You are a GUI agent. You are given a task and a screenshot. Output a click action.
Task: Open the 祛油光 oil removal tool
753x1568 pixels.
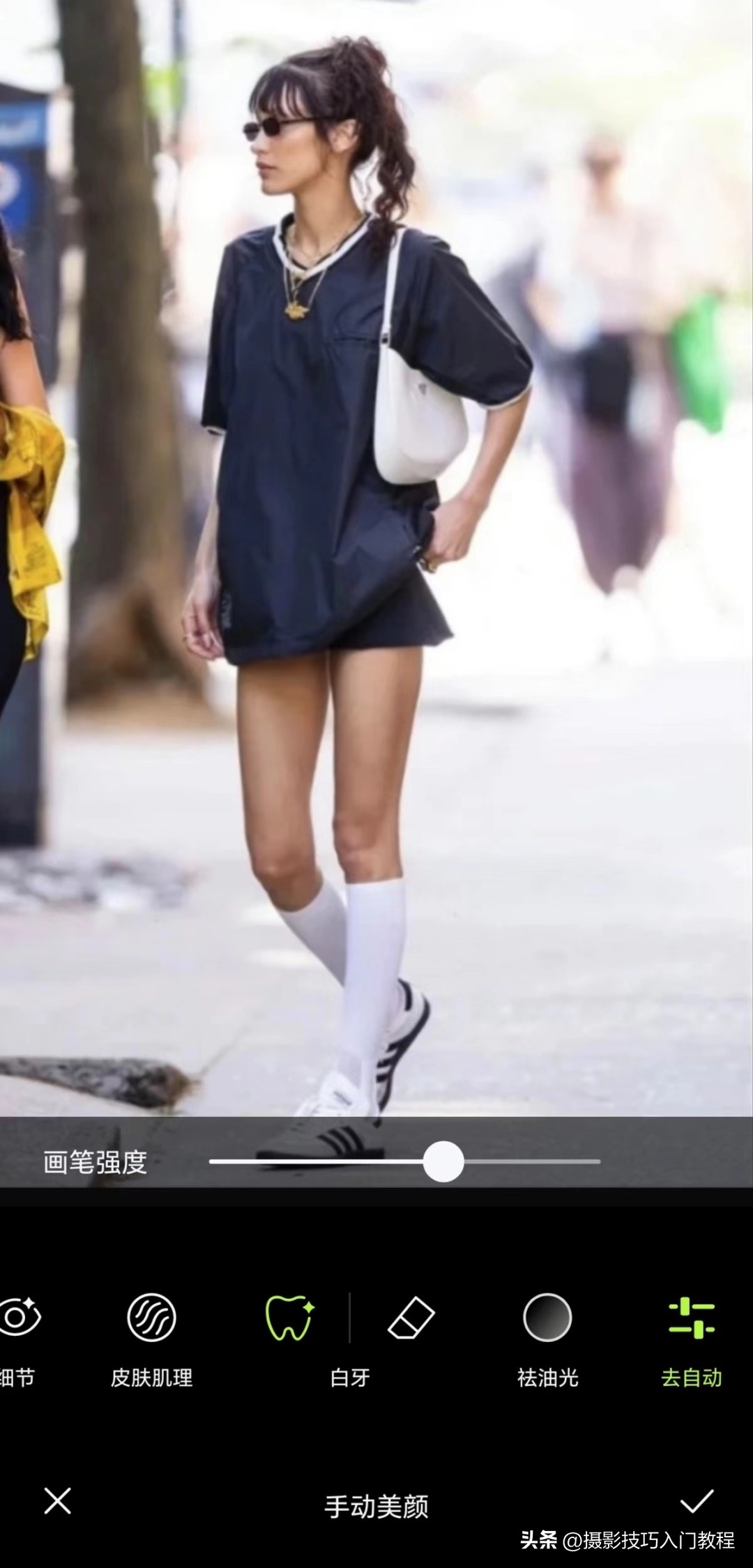pyautogui.click(x=547, y=1318)
